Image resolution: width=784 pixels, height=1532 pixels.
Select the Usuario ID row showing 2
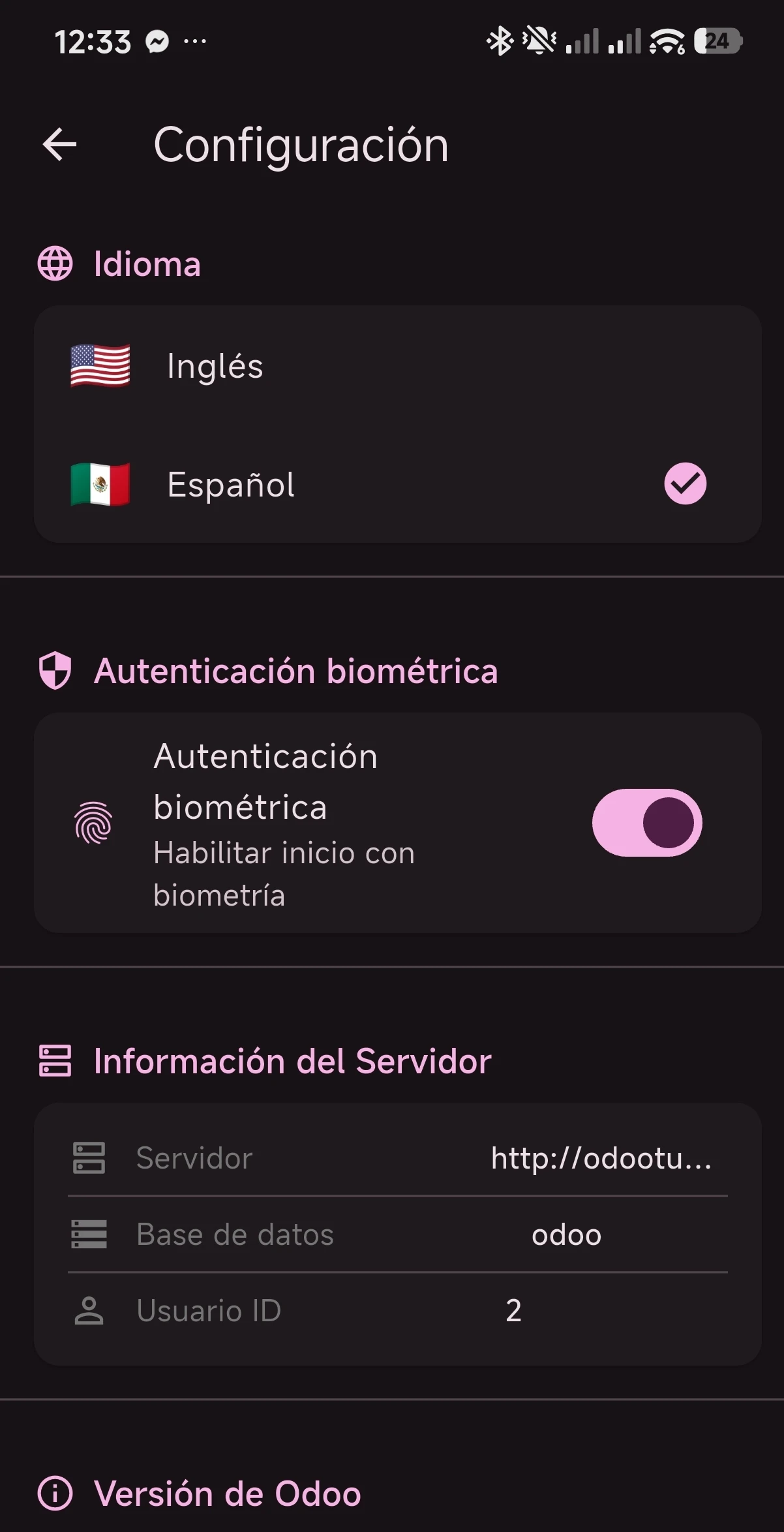click(391, 1310)
